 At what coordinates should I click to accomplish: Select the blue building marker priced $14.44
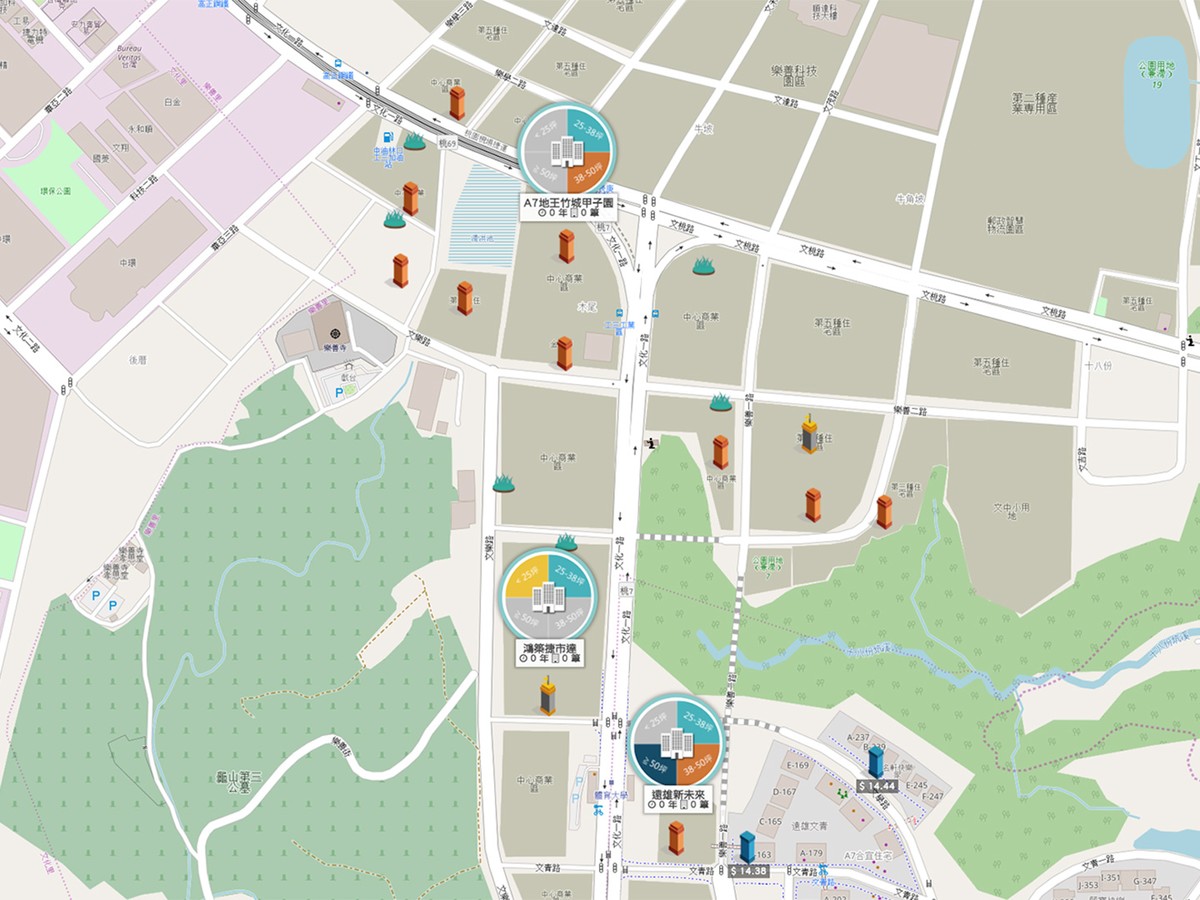click(x=876, y=763)
